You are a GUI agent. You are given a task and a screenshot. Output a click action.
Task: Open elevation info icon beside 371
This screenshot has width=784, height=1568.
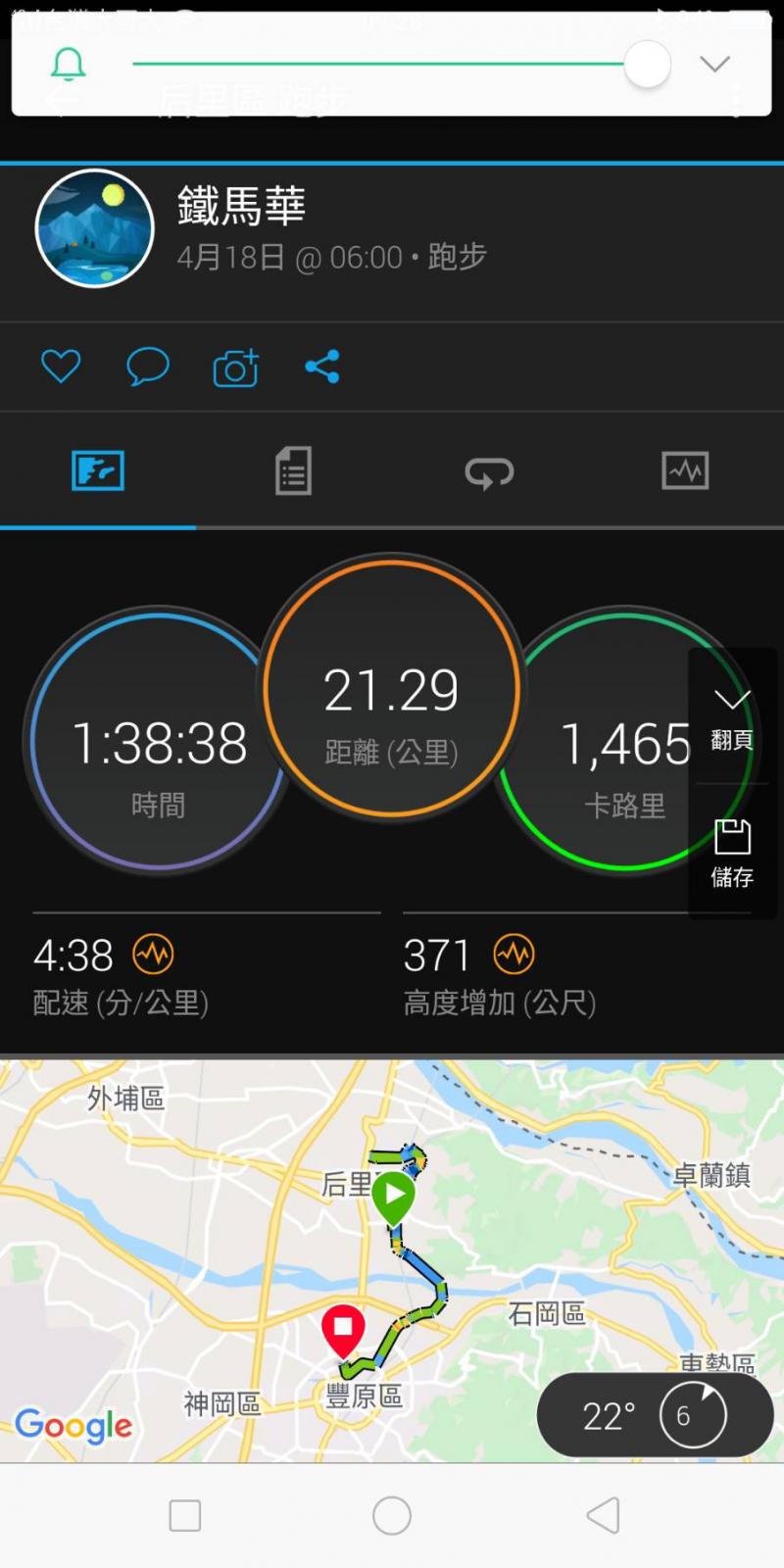point(514,954)
